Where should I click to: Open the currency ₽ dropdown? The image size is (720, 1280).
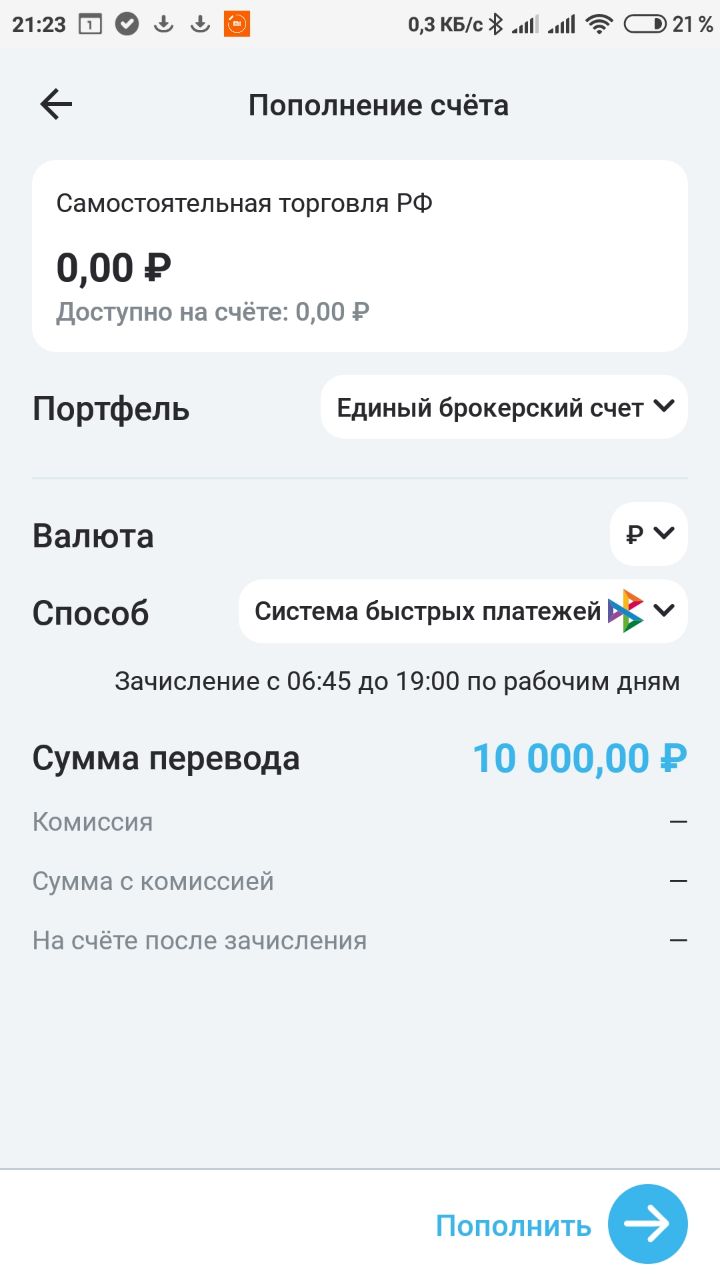tap(649, 534)
